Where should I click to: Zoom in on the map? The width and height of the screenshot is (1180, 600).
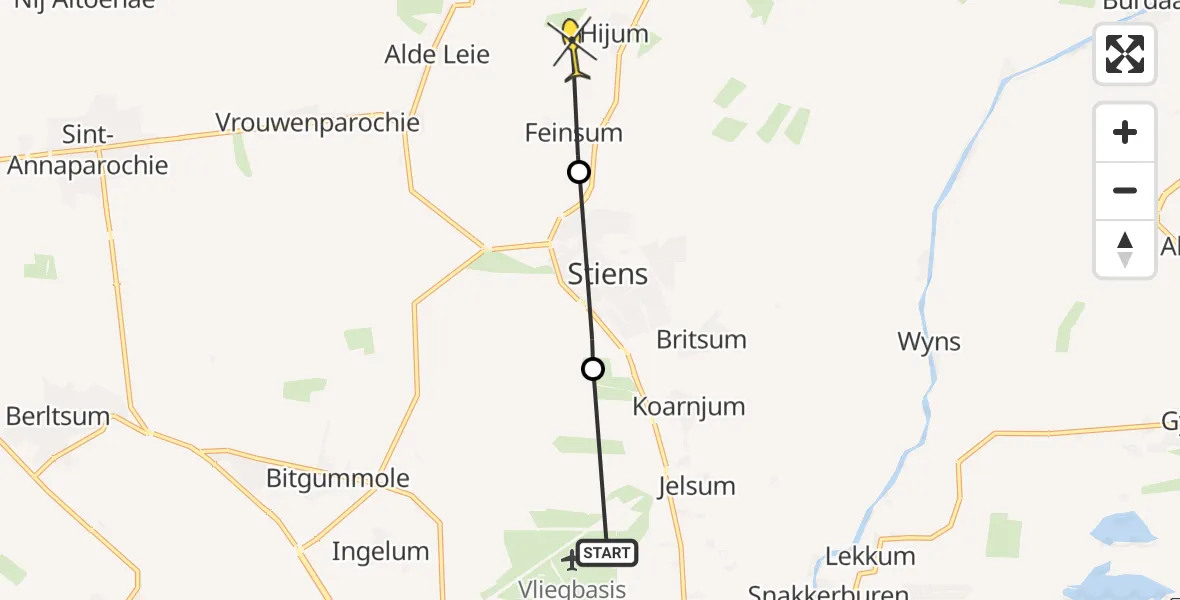pyautogui.click(x=1125, y=133)
